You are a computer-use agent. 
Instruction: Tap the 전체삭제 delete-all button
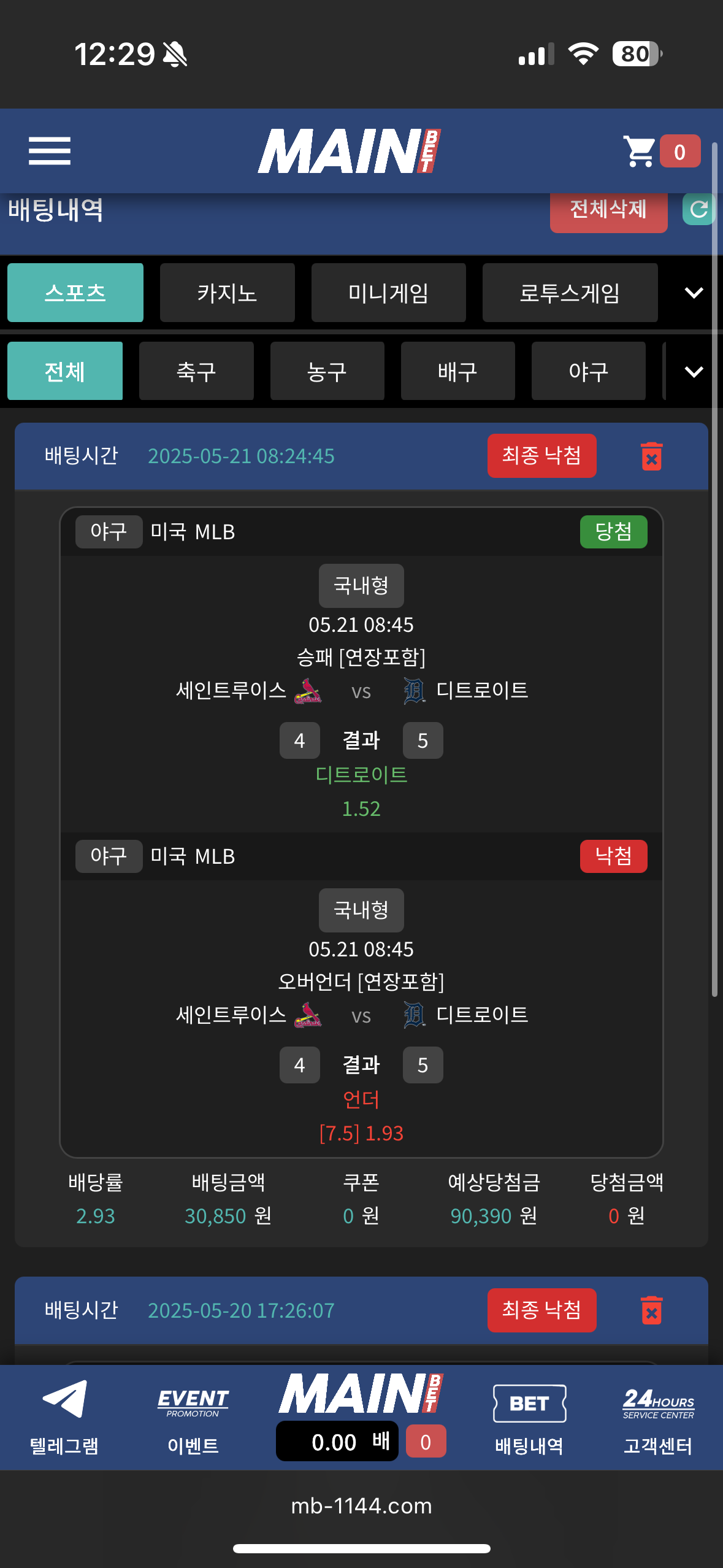[608, 210]
